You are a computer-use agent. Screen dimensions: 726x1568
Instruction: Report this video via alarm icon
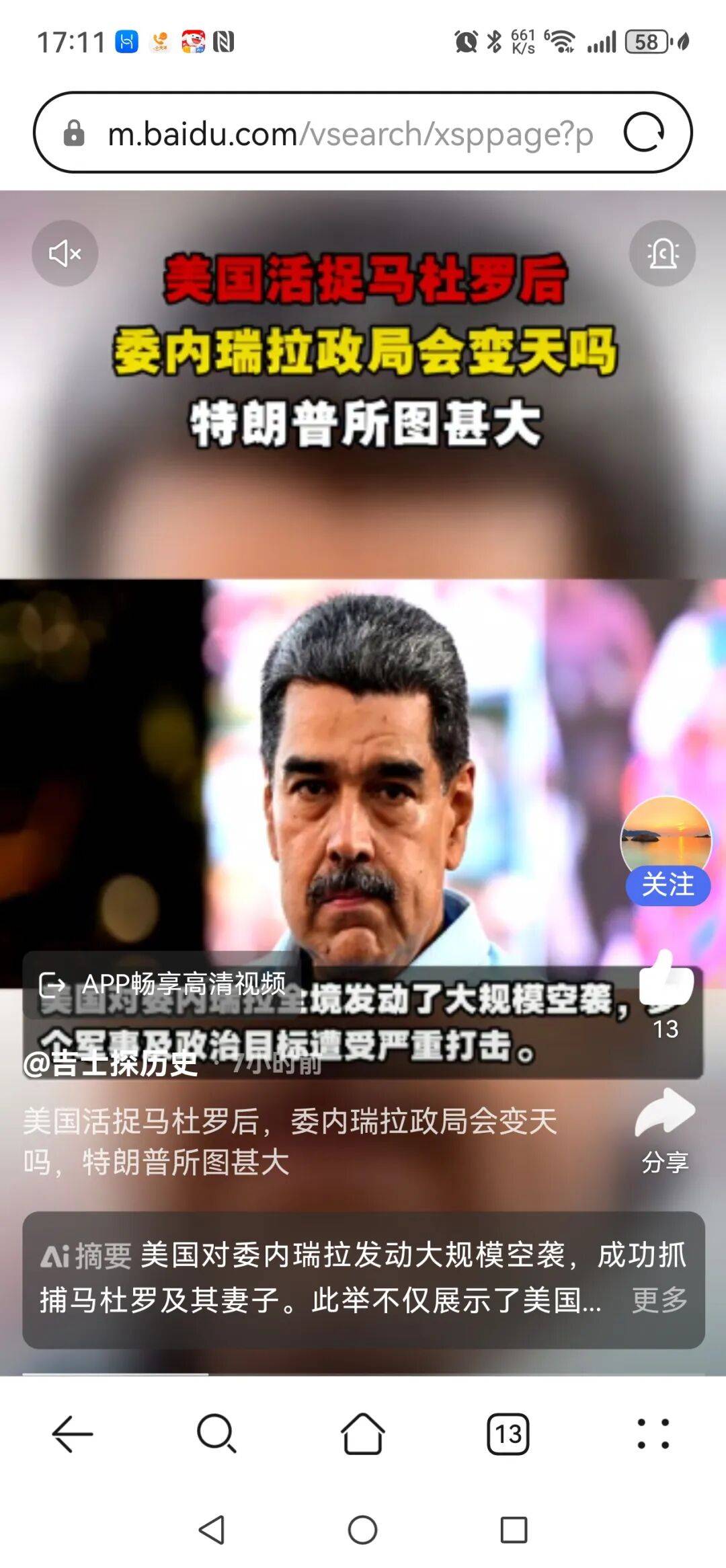(x=662, y=254)
